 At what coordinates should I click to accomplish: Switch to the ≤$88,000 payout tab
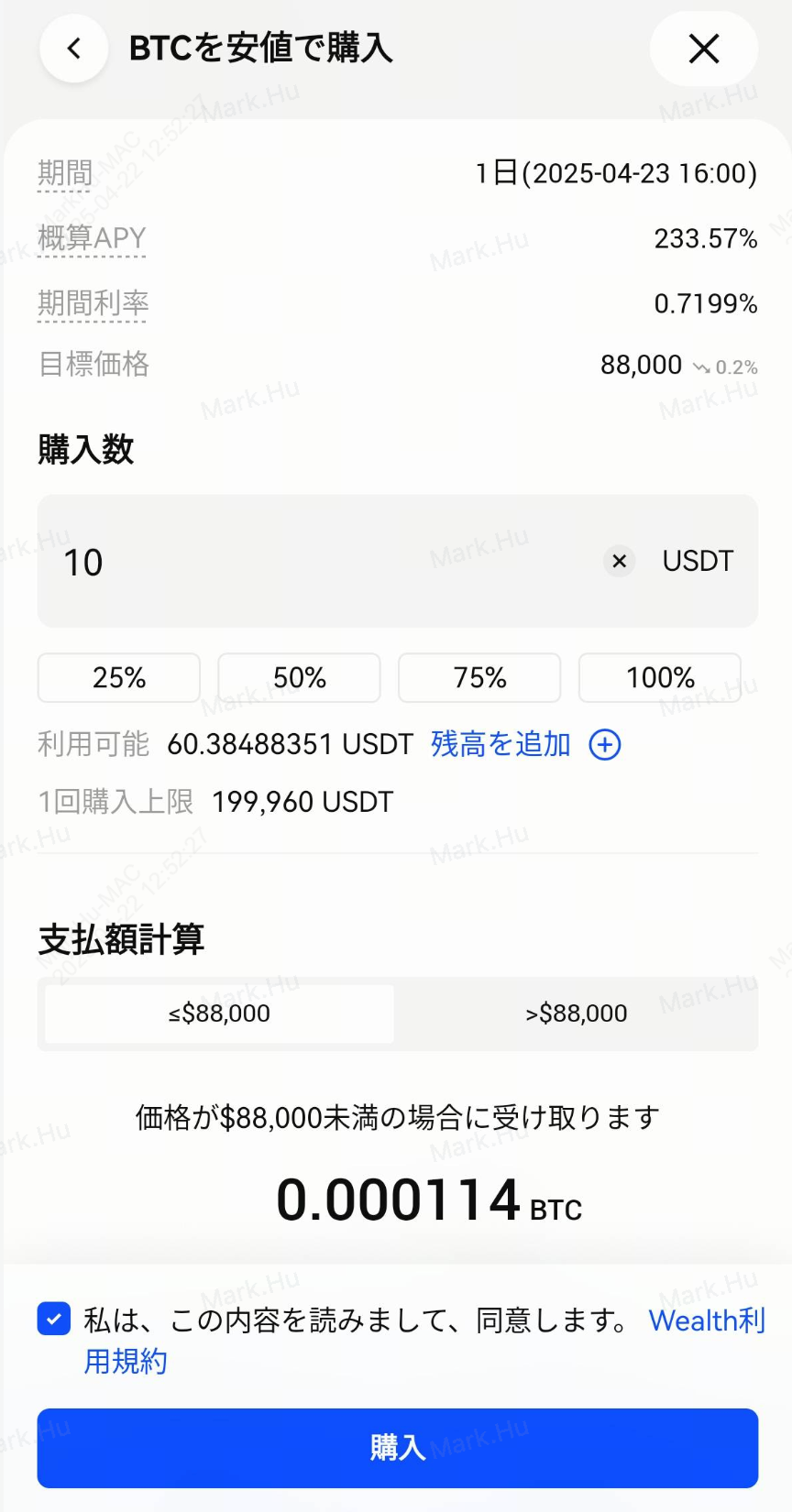(219, 1013)
